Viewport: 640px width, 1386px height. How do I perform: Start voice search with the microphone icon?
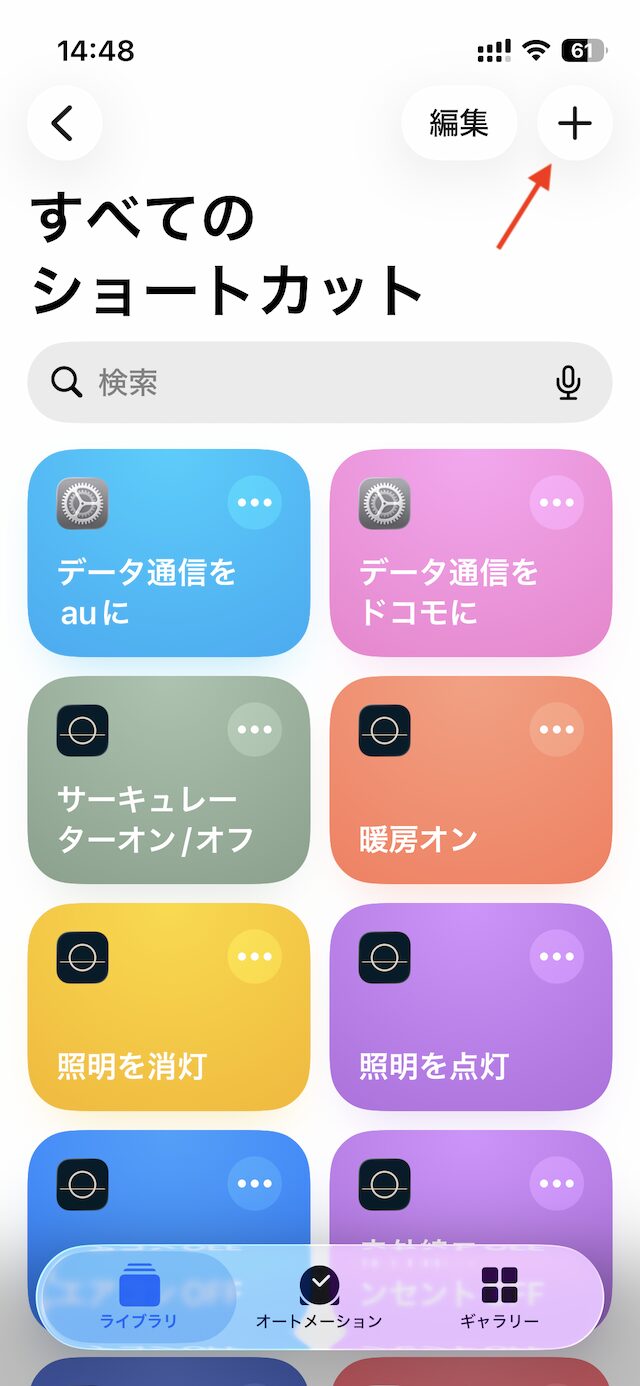point(569,382)
